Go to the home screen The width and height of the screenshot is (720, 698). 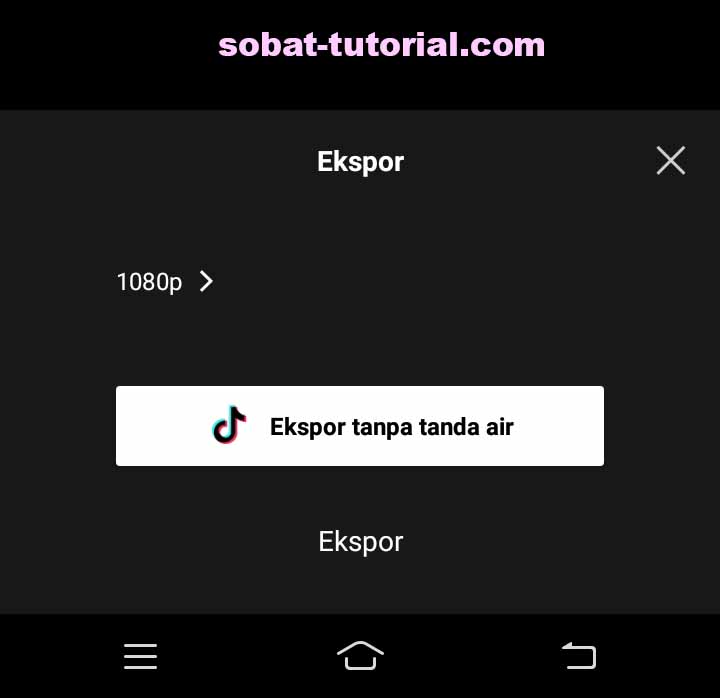(x=360, y=656)
